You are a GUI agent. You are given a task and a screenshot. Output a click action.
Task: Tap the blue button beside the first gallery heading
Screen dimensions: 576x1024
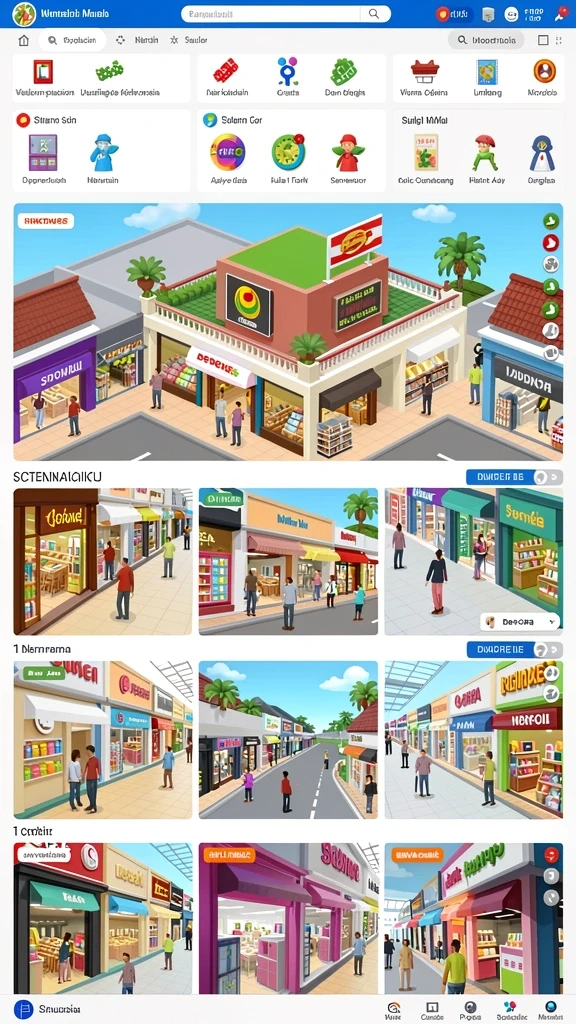click(515, 477)
